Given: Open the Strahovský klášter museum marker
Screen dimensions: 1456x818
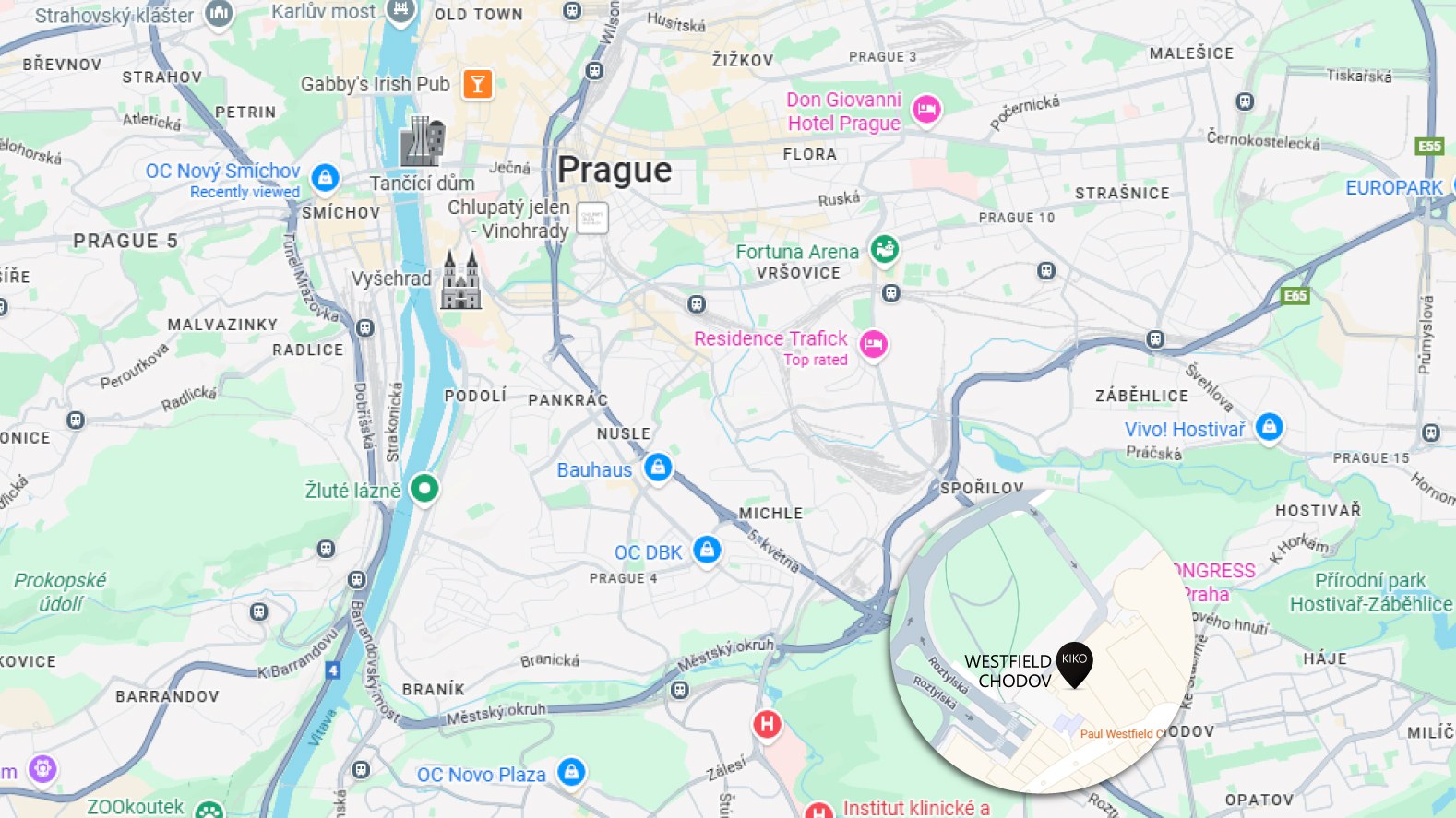Looking at the screenshot, I should click(219, 13).
